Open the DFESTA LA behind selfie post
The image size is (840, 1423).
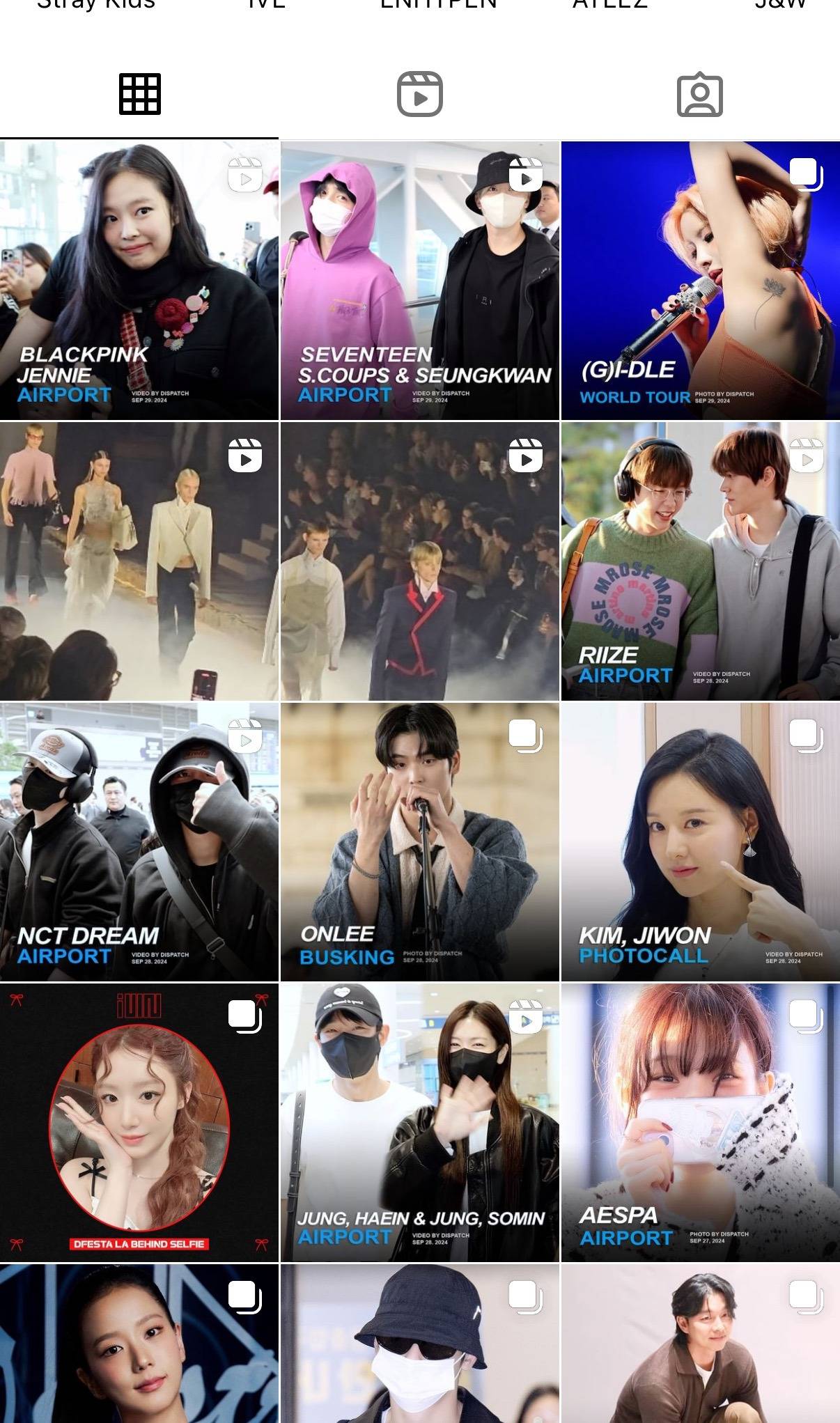[x=139, y=1122]
